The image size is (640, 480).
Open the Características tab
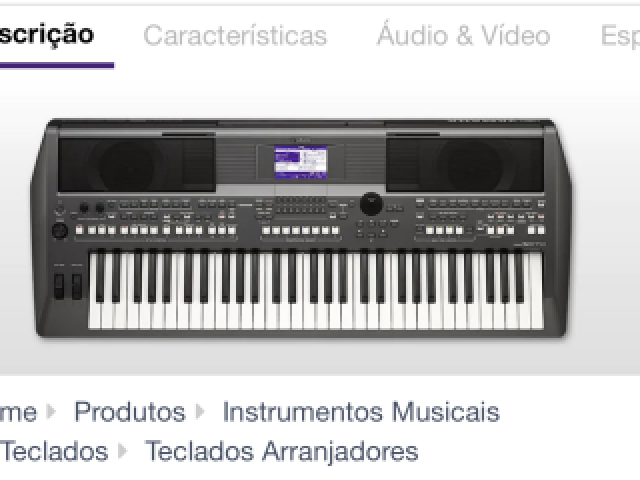pos(235,36)
